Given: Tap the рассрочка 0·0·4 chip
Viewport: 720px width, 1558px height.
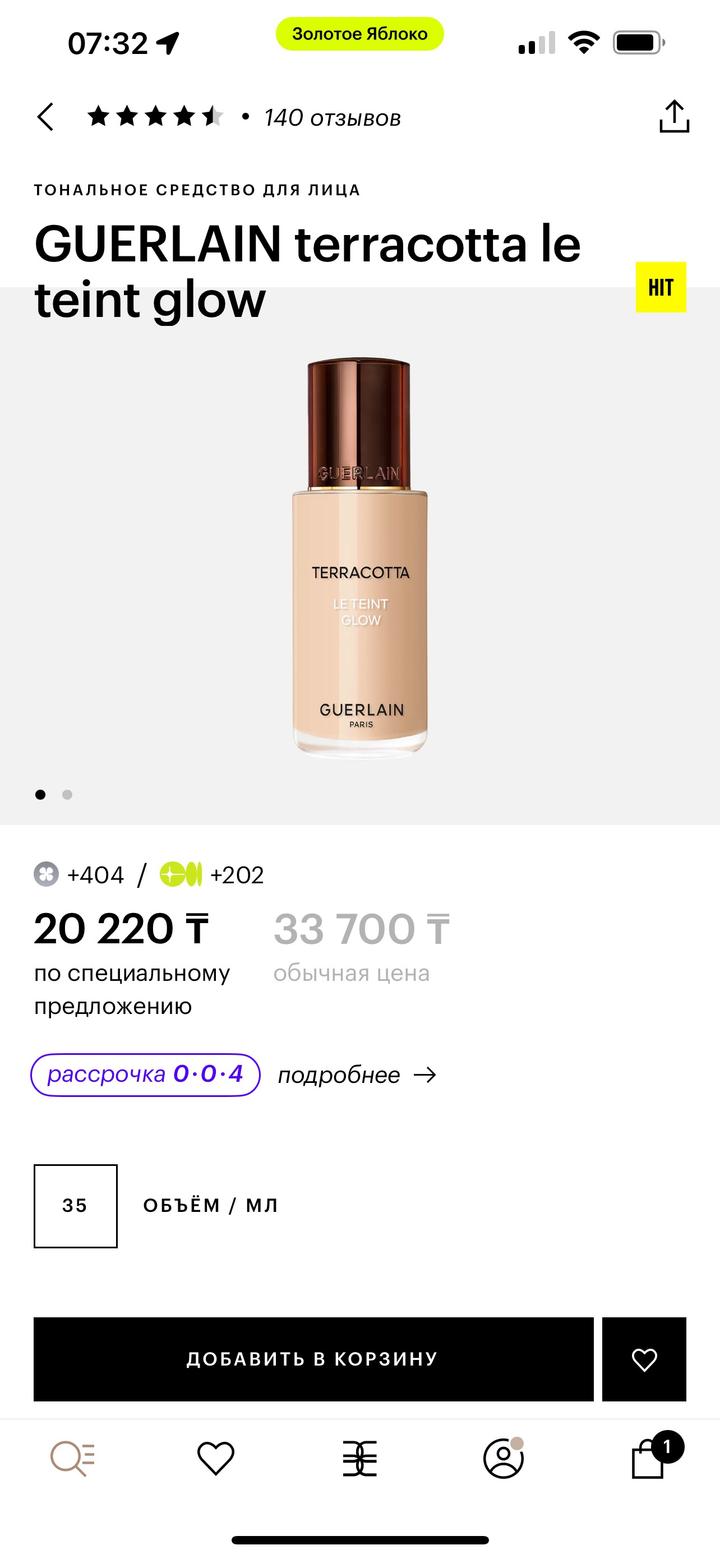Looking at the screenshot, I should [146, 1075].
